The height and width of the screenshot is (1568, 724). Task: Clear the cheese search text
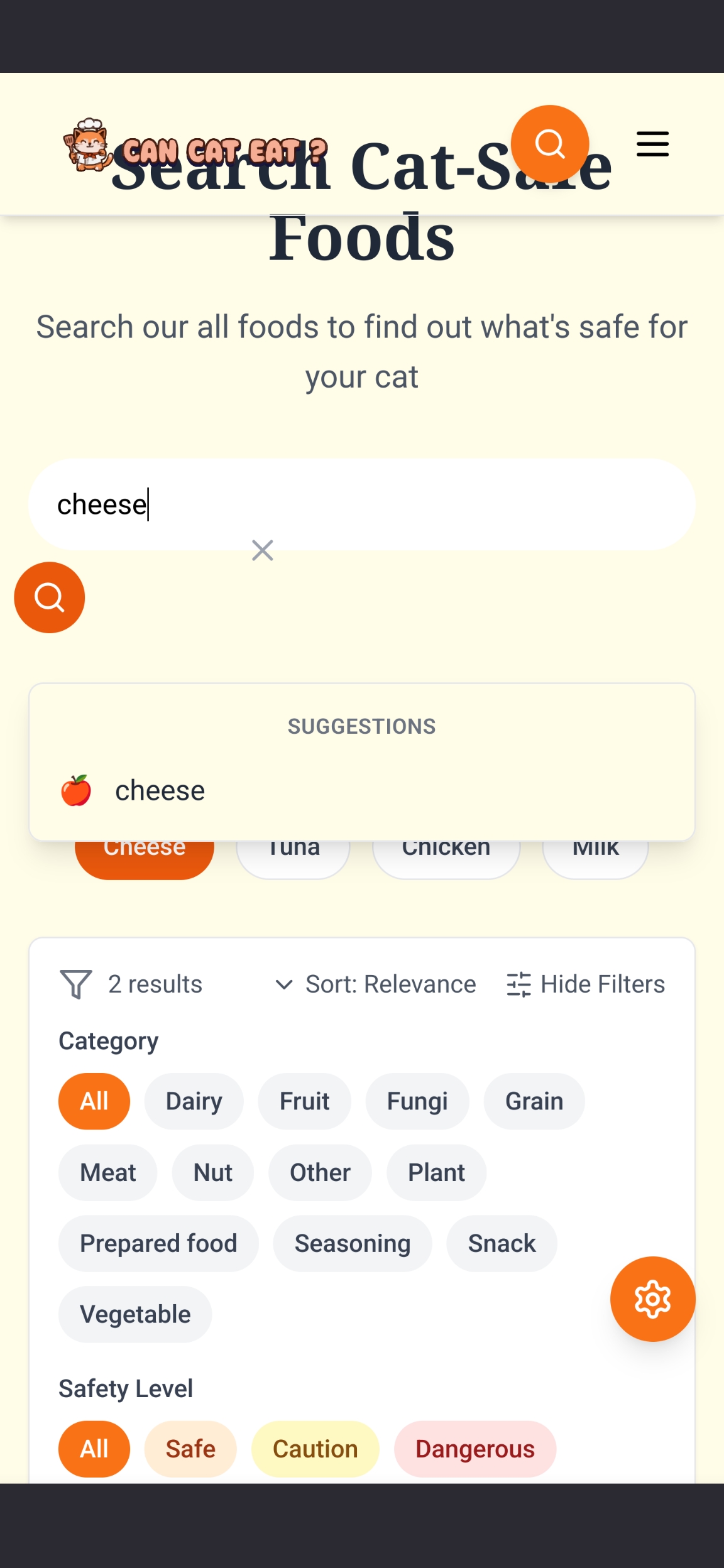[x=262, y=550]
